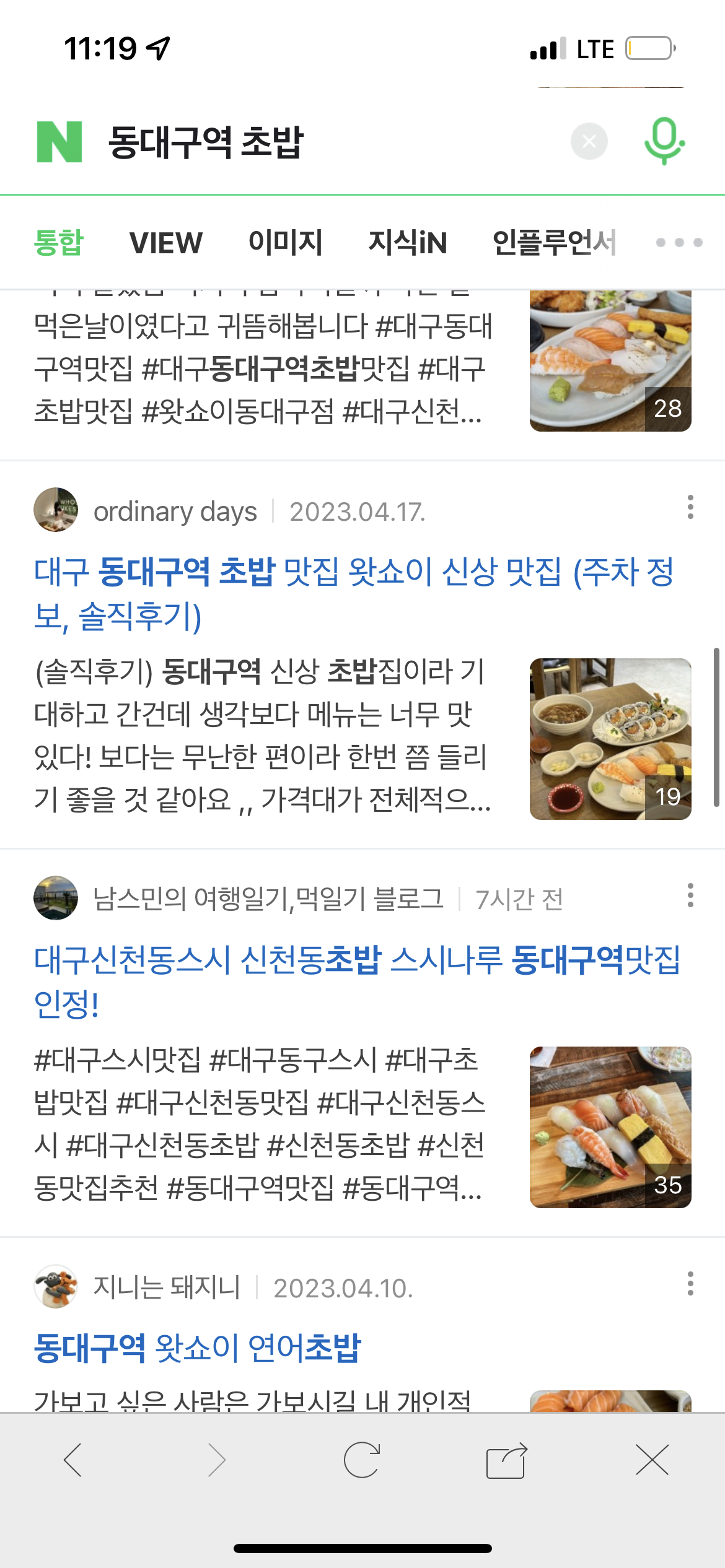Viewport: 725px width, 1568px height.
Task: Reload the current page
Action: (x=362, y=1460)
